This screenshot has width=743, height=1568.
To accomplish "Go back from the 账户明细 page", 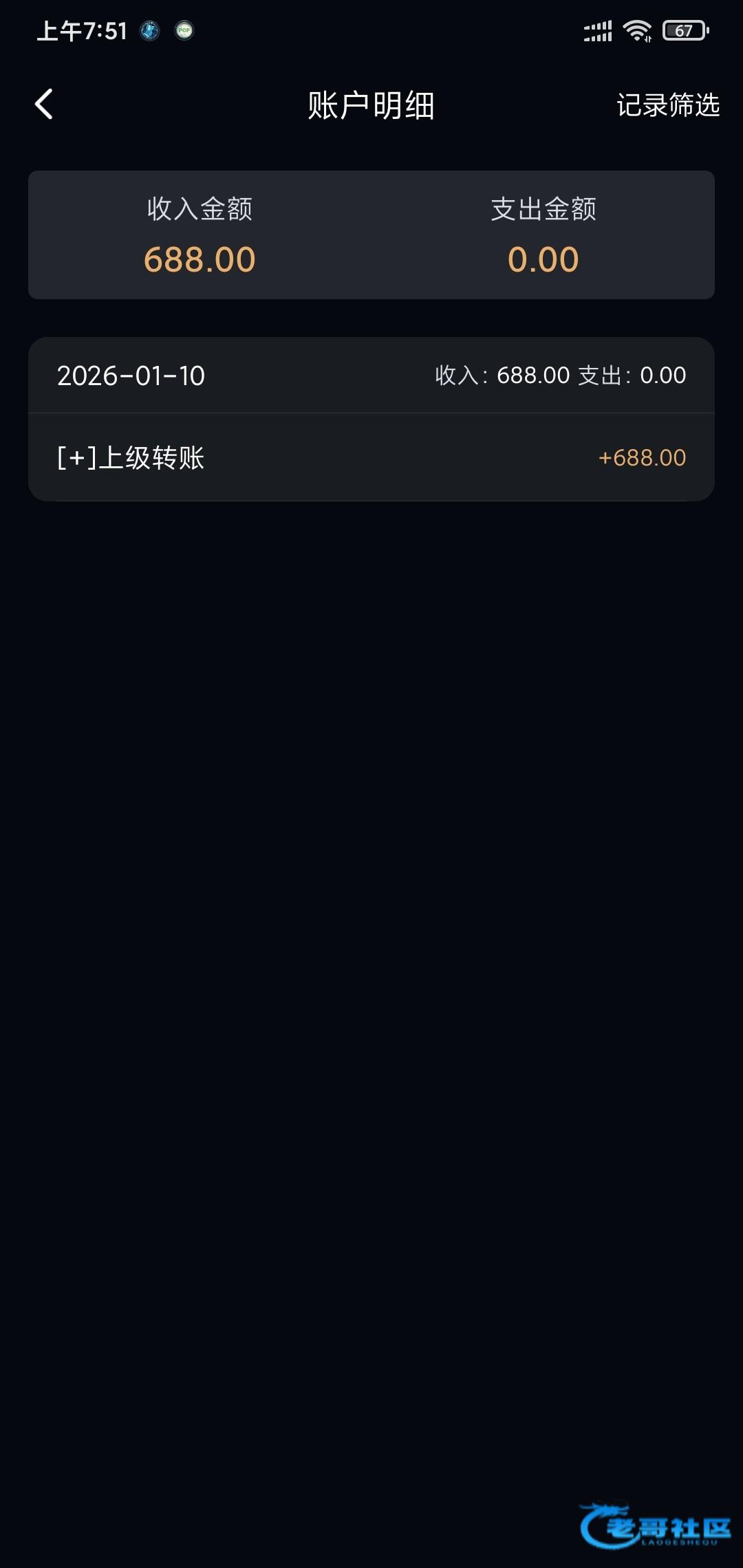I will click(44, 105).
